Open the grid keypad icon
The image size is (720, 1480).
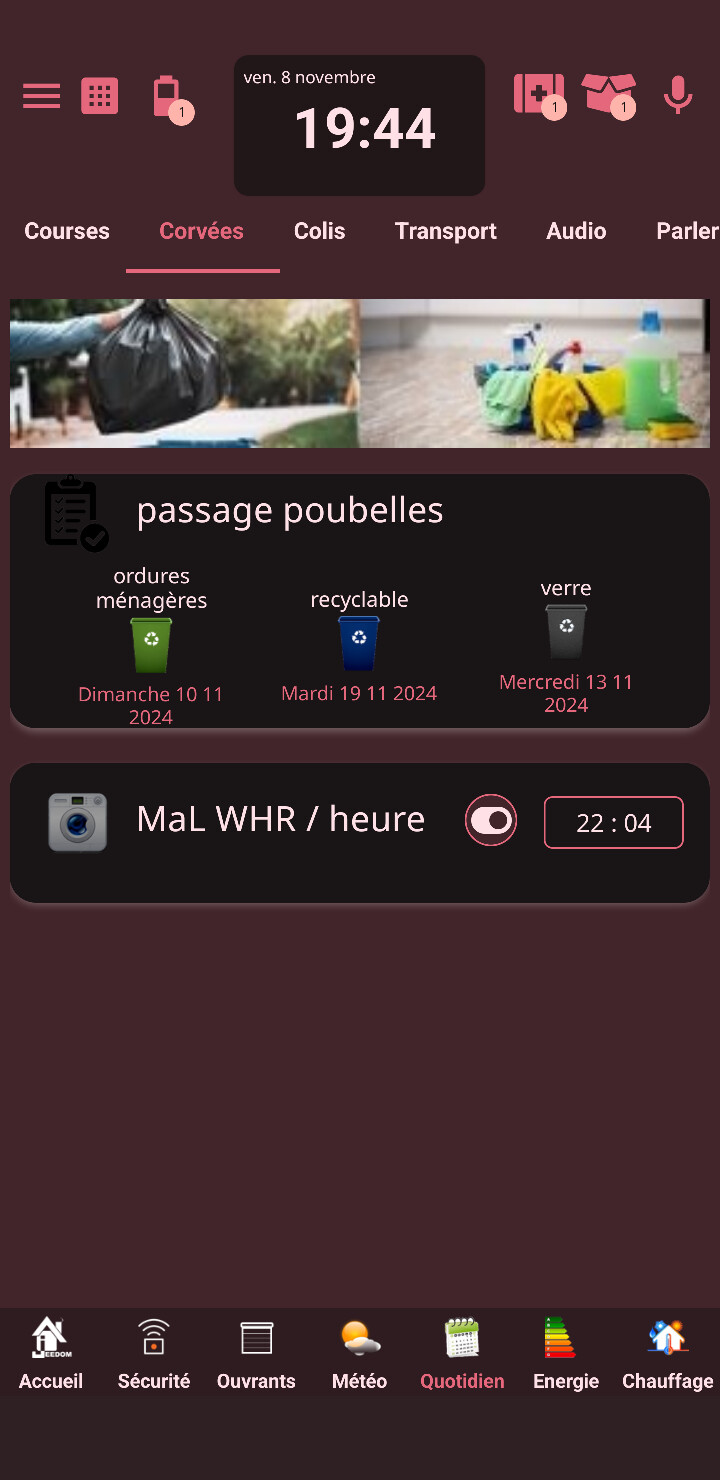pos(99,96)
